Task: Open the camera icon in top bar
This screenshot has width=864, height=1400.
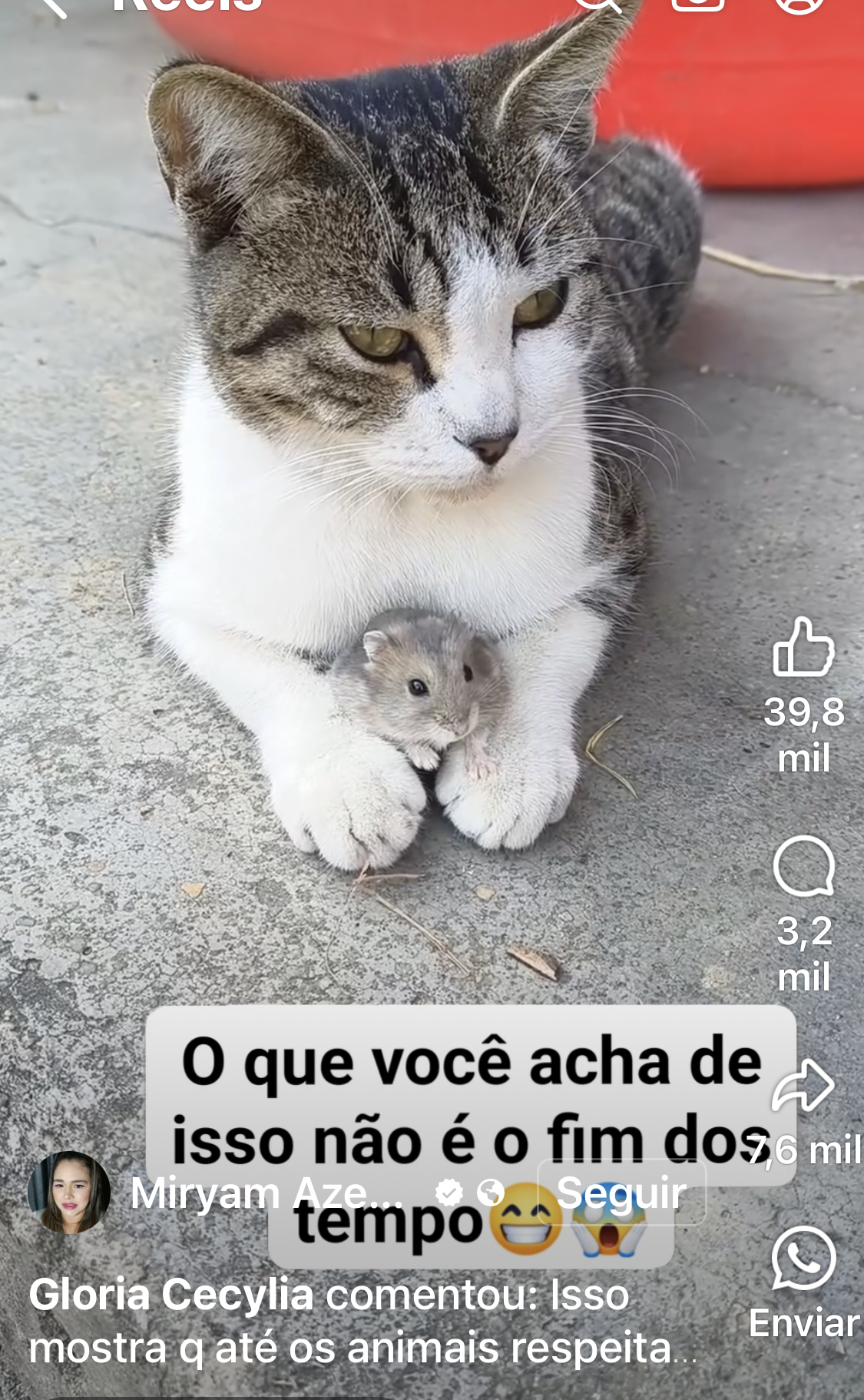Action: coord(698,5)
